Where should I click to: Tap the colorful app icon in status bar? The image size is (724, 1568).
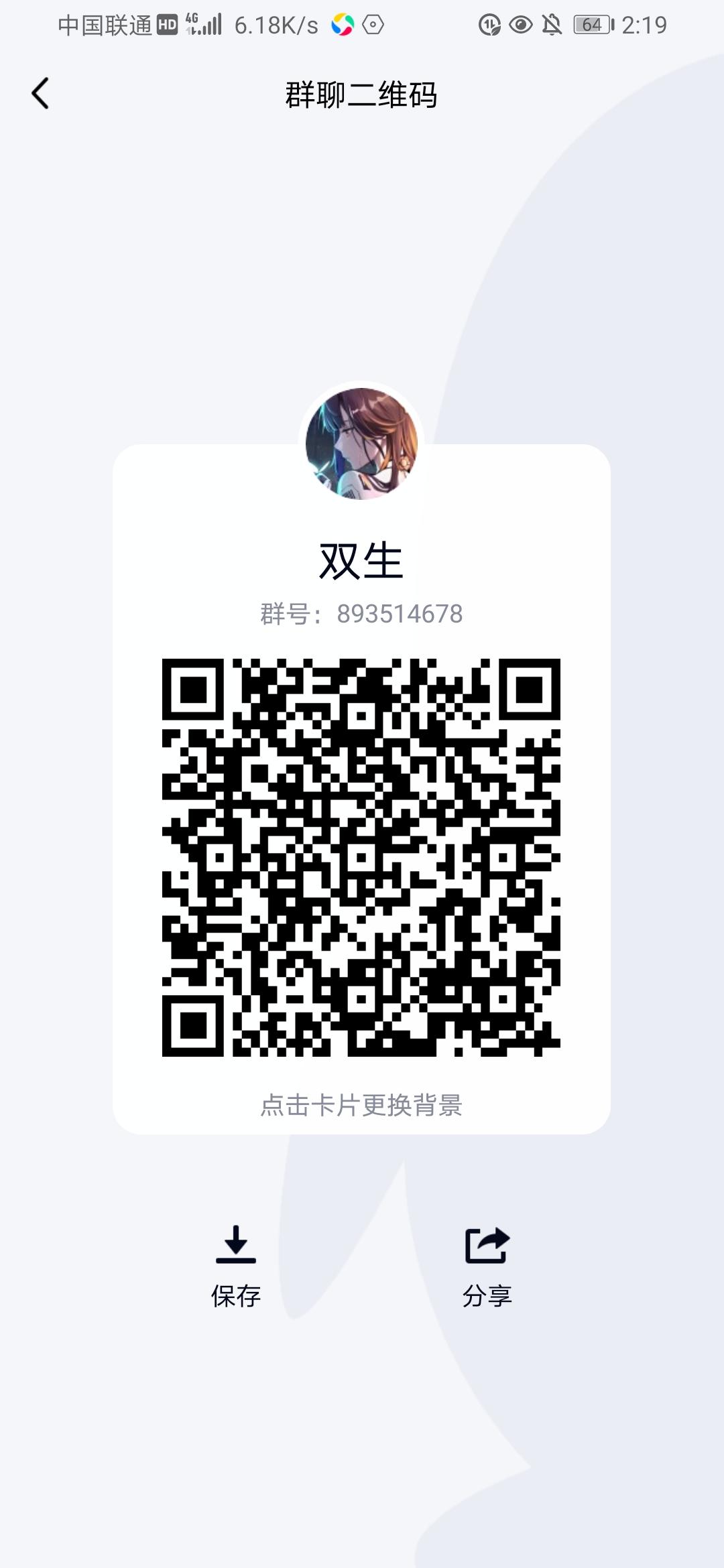(341, 24)
